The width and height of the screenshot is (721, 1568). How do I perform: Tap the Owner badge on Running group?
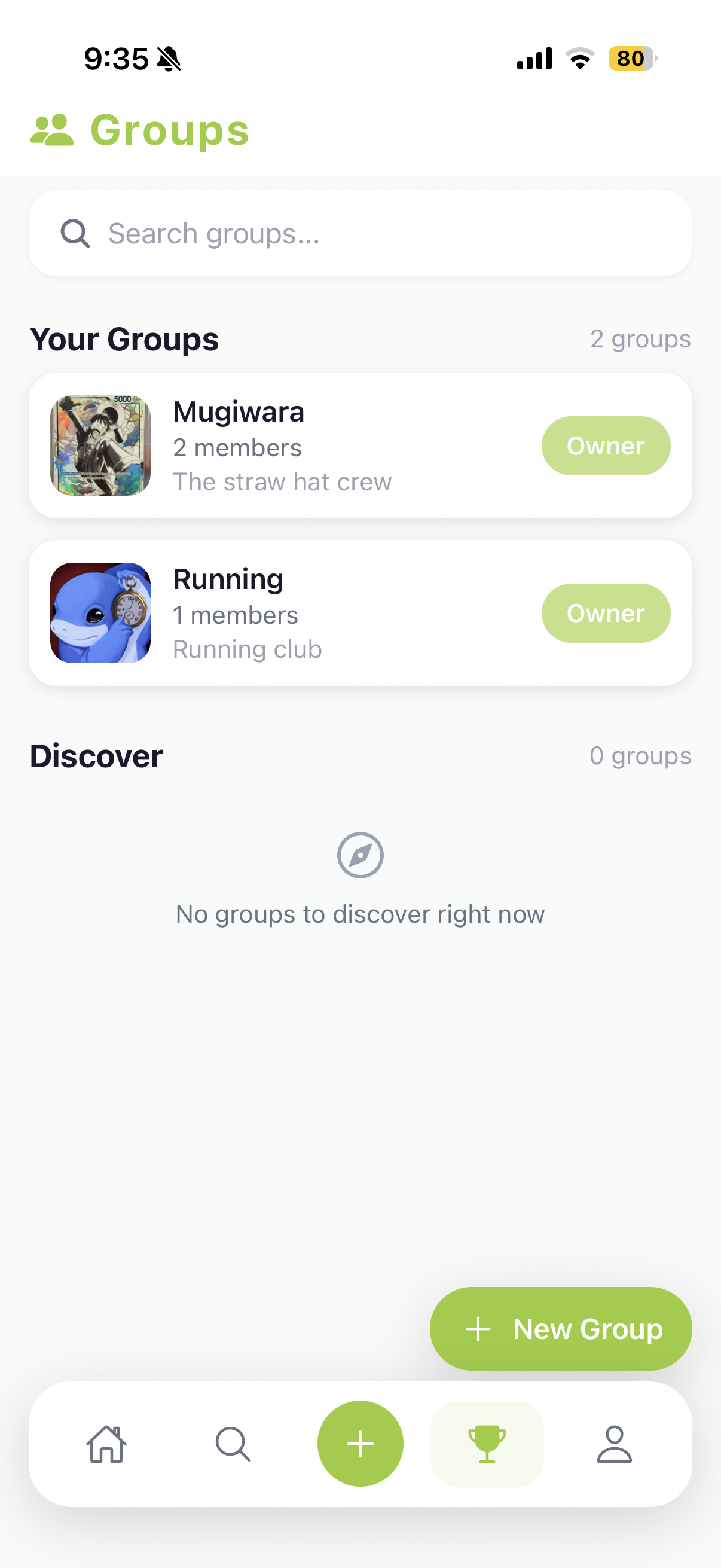[606, 613]
